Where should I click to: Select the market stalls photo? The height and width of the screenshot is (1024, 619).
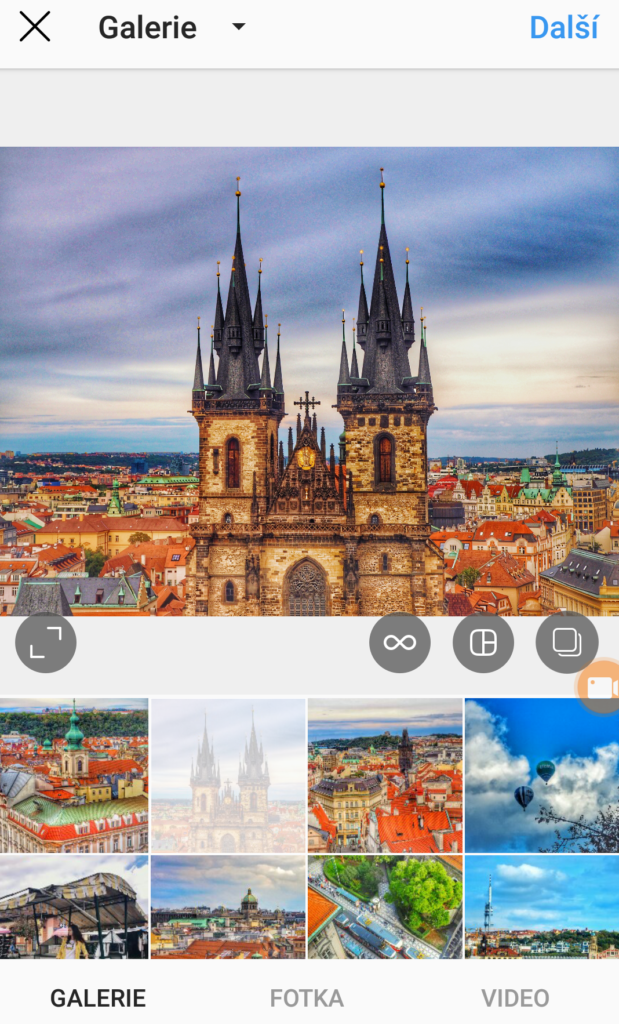pos(74,907)
